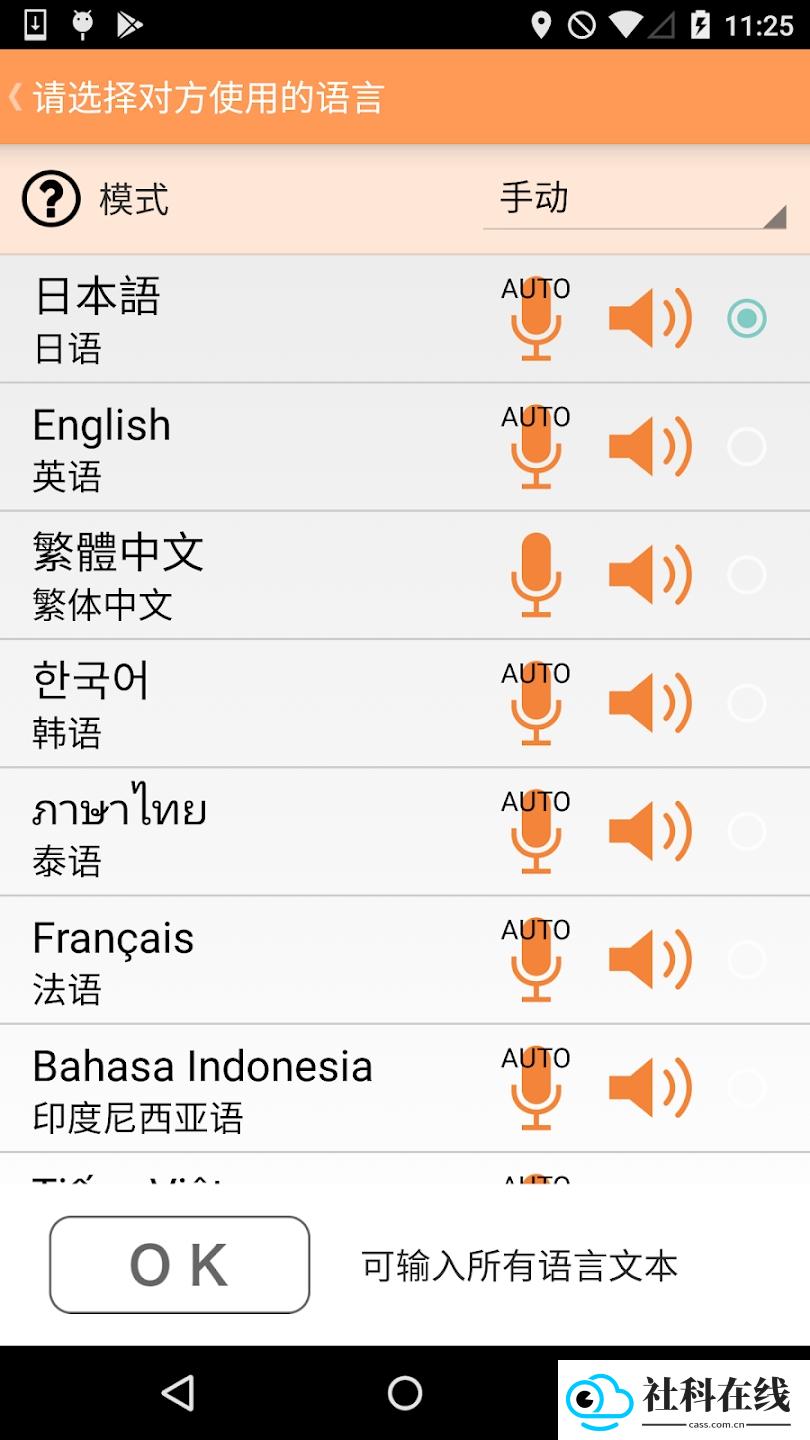Tap the microphone icon for English
Screen dimensions: 810x1440
[536, 446]
